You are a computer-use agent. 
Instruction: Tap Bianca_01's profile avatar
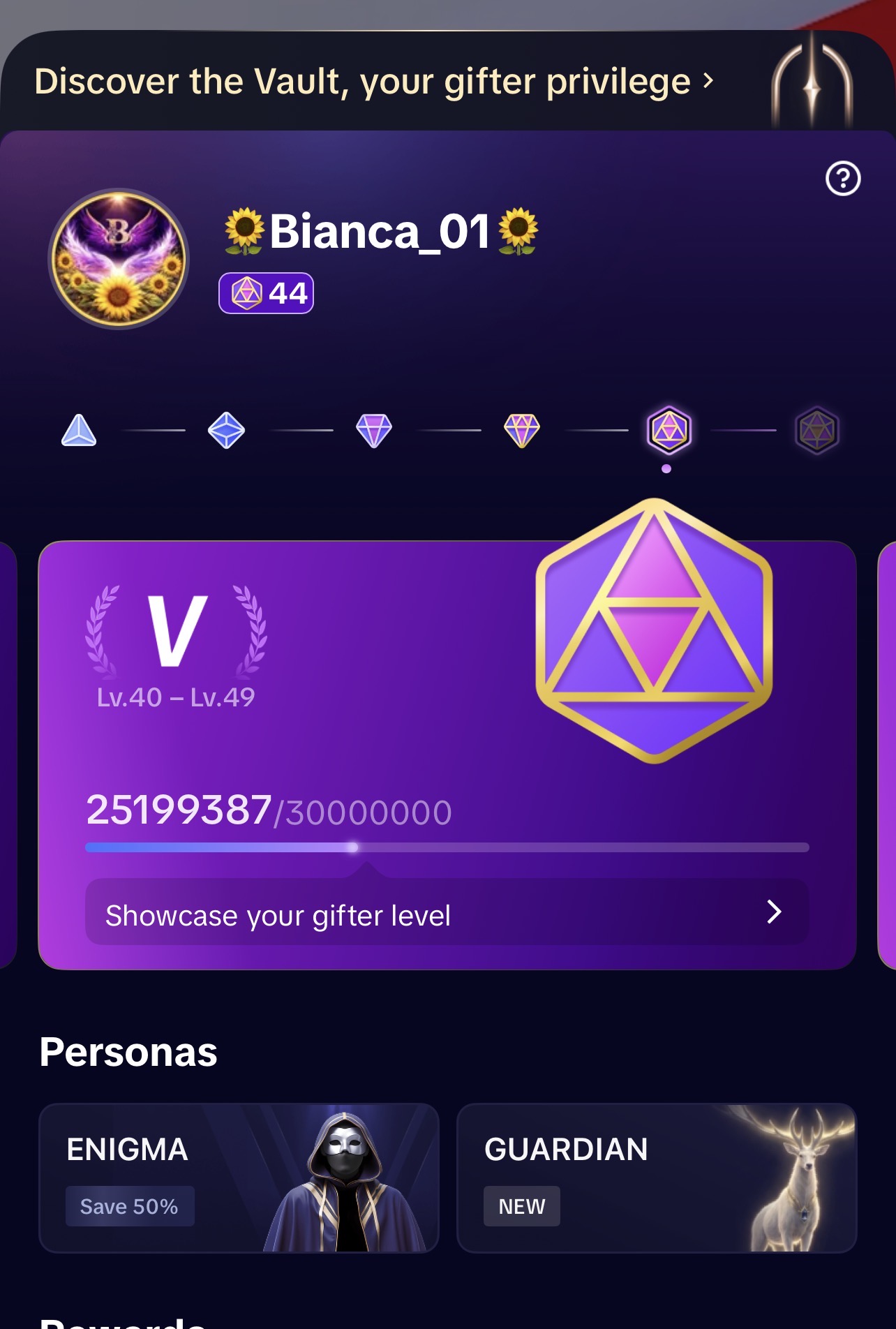(119, 259)
